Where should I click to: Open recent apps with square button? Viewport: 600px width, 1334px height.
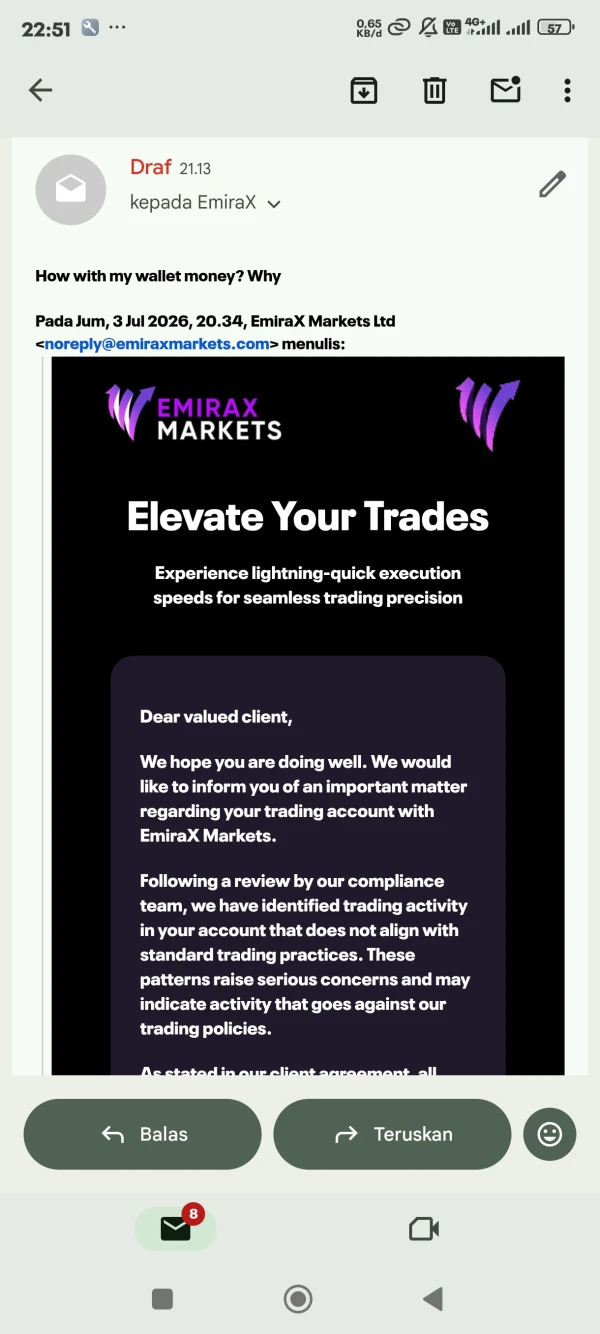pos(162,1299)
